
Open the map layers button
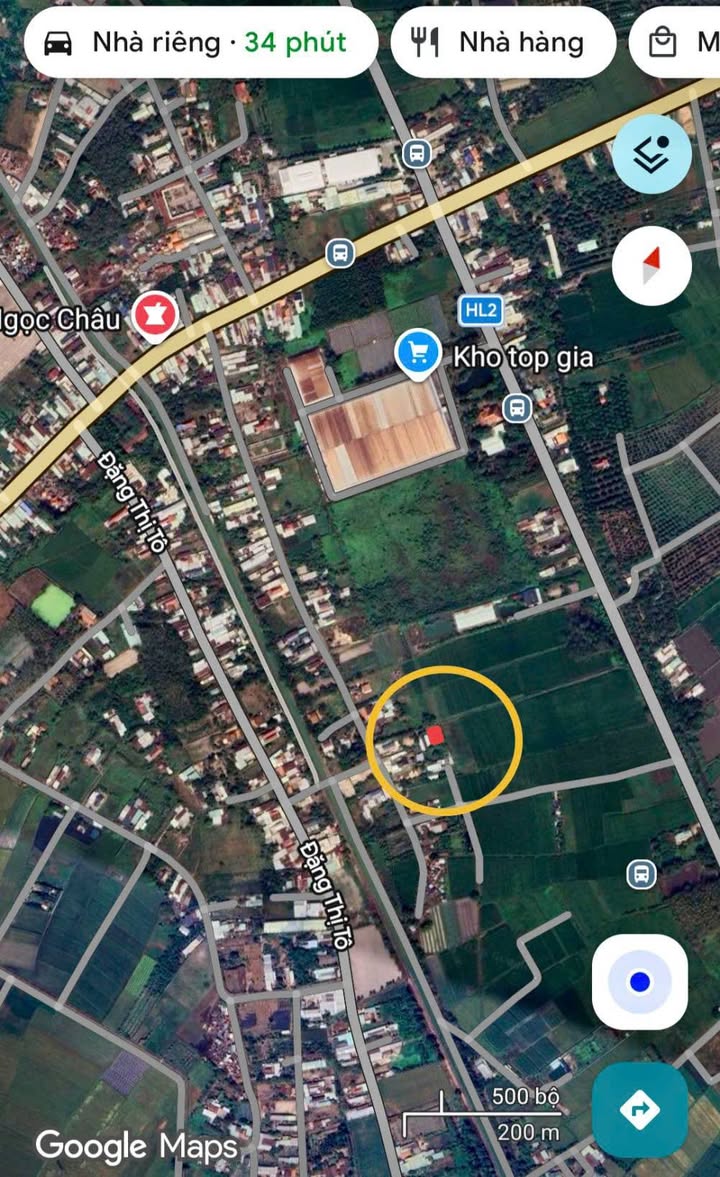[x=652, y=154]
